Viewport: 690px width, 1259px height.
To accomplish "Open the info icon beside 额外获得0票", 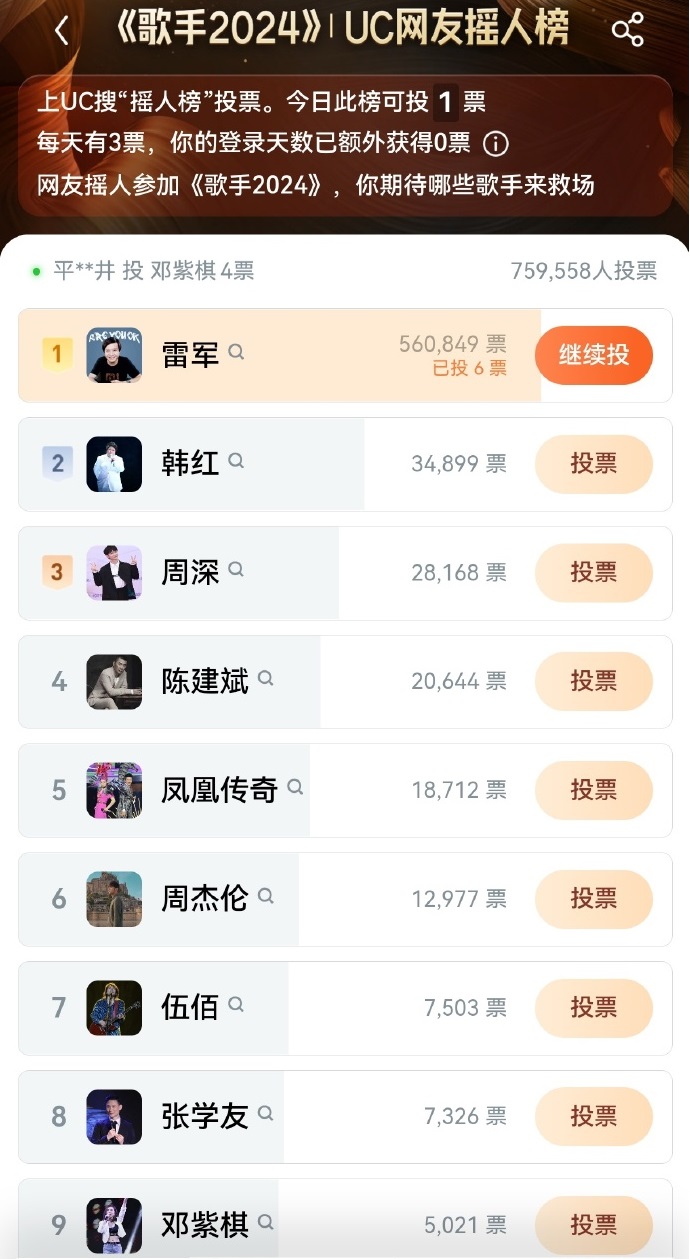I will click(x=495, y=145).
